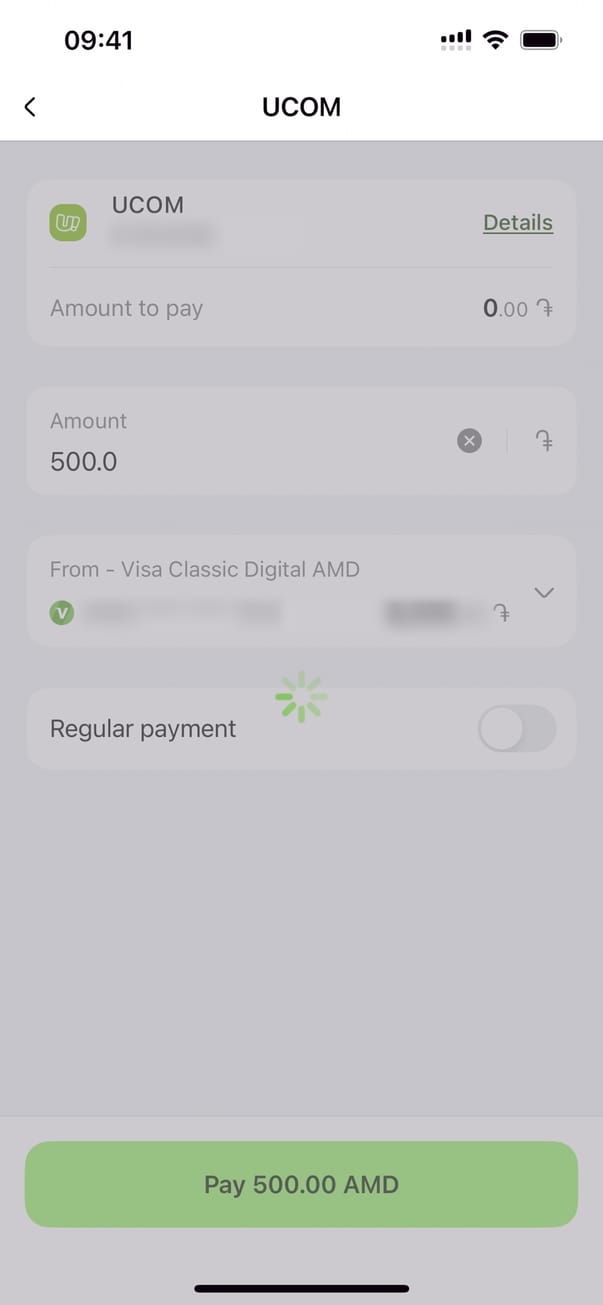Enable the Regular payment switch

click(x=516, y=728)
